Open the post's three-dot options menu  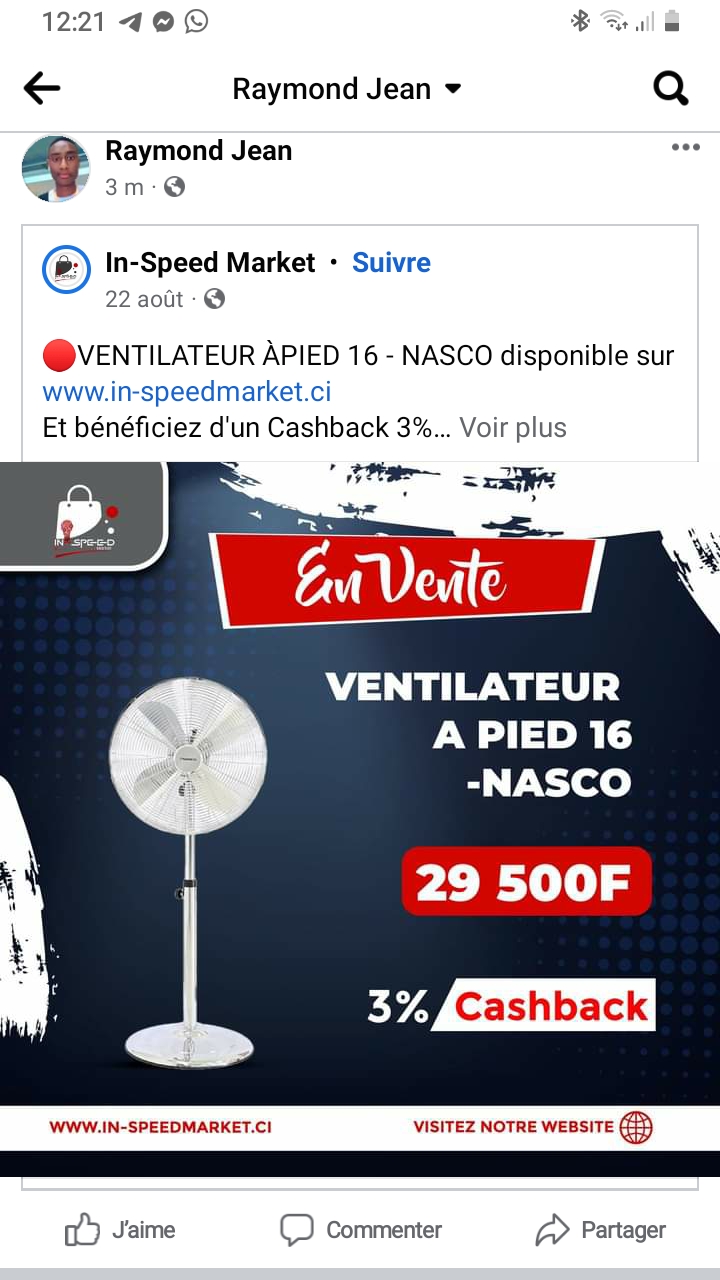pyautogui.click(x=685, y=148)
